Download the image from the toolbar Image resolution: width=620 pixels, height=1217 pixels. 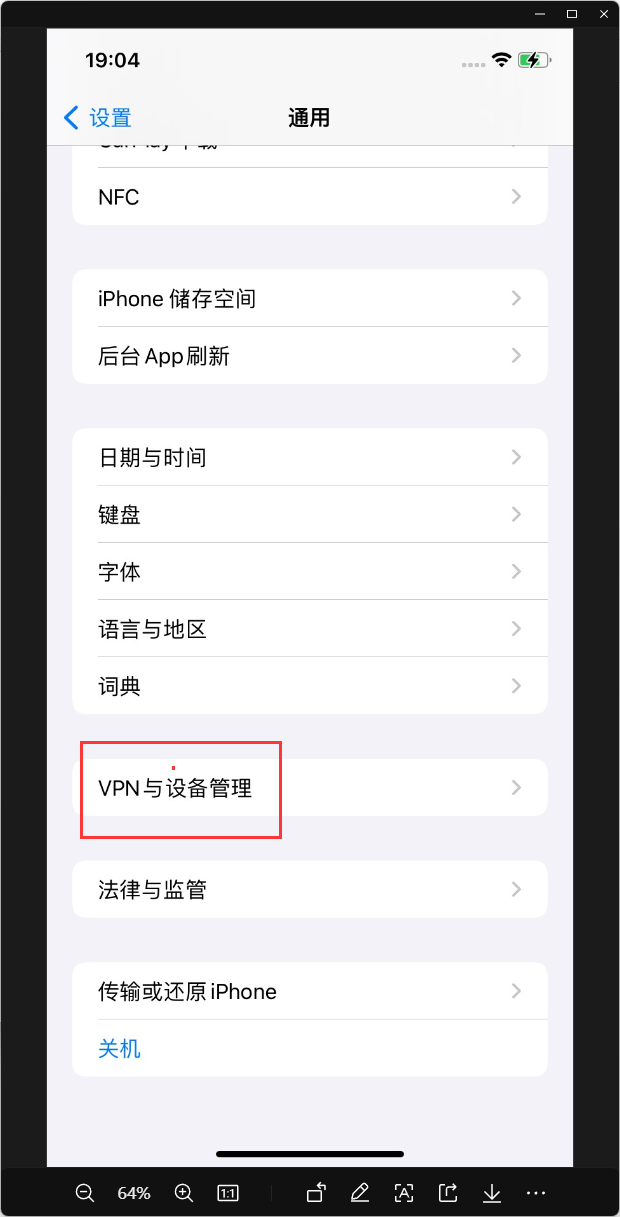(491, 1192)
